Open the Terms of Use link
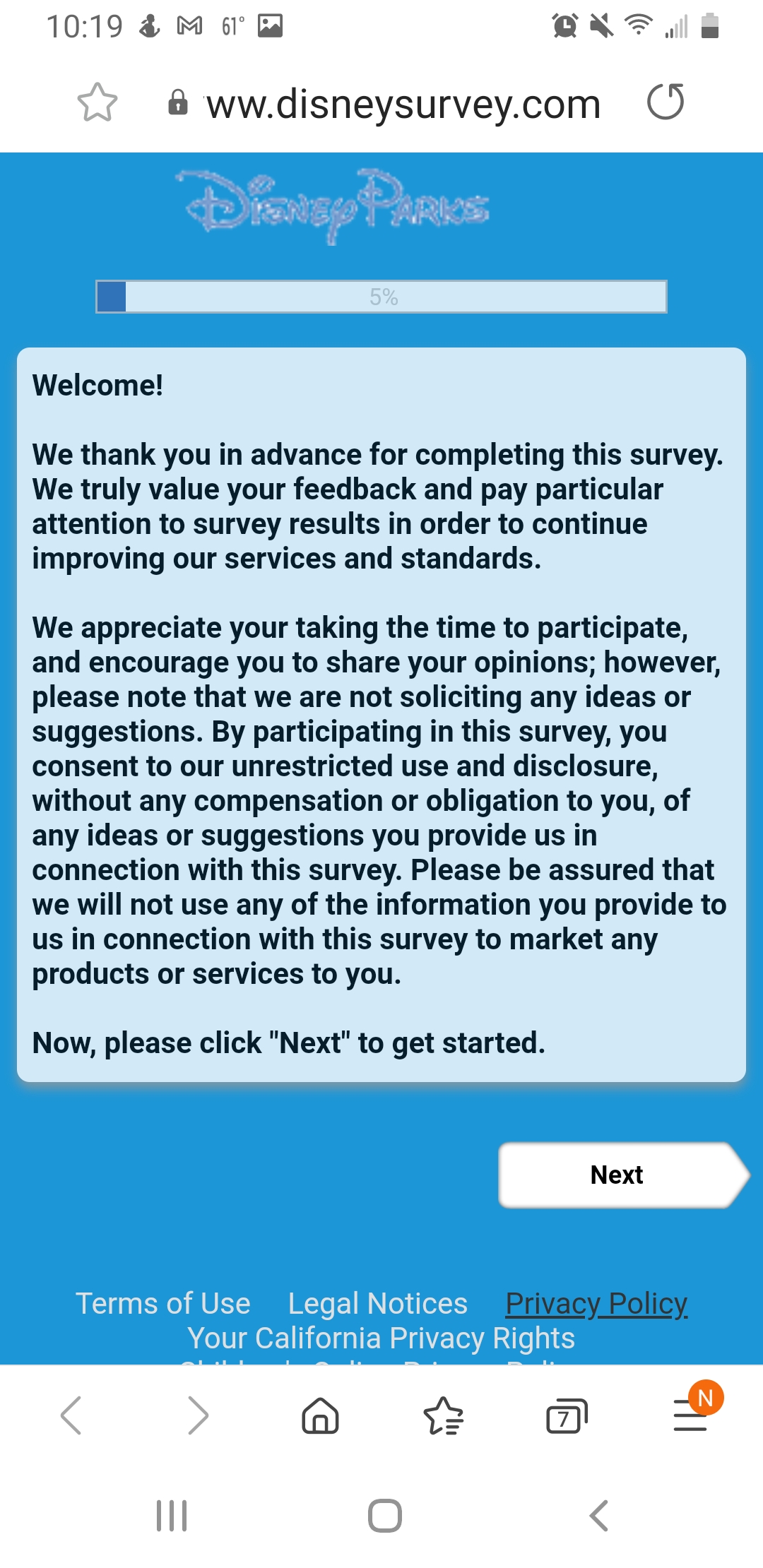763x1568 pixels. (x=163, y=1303)
